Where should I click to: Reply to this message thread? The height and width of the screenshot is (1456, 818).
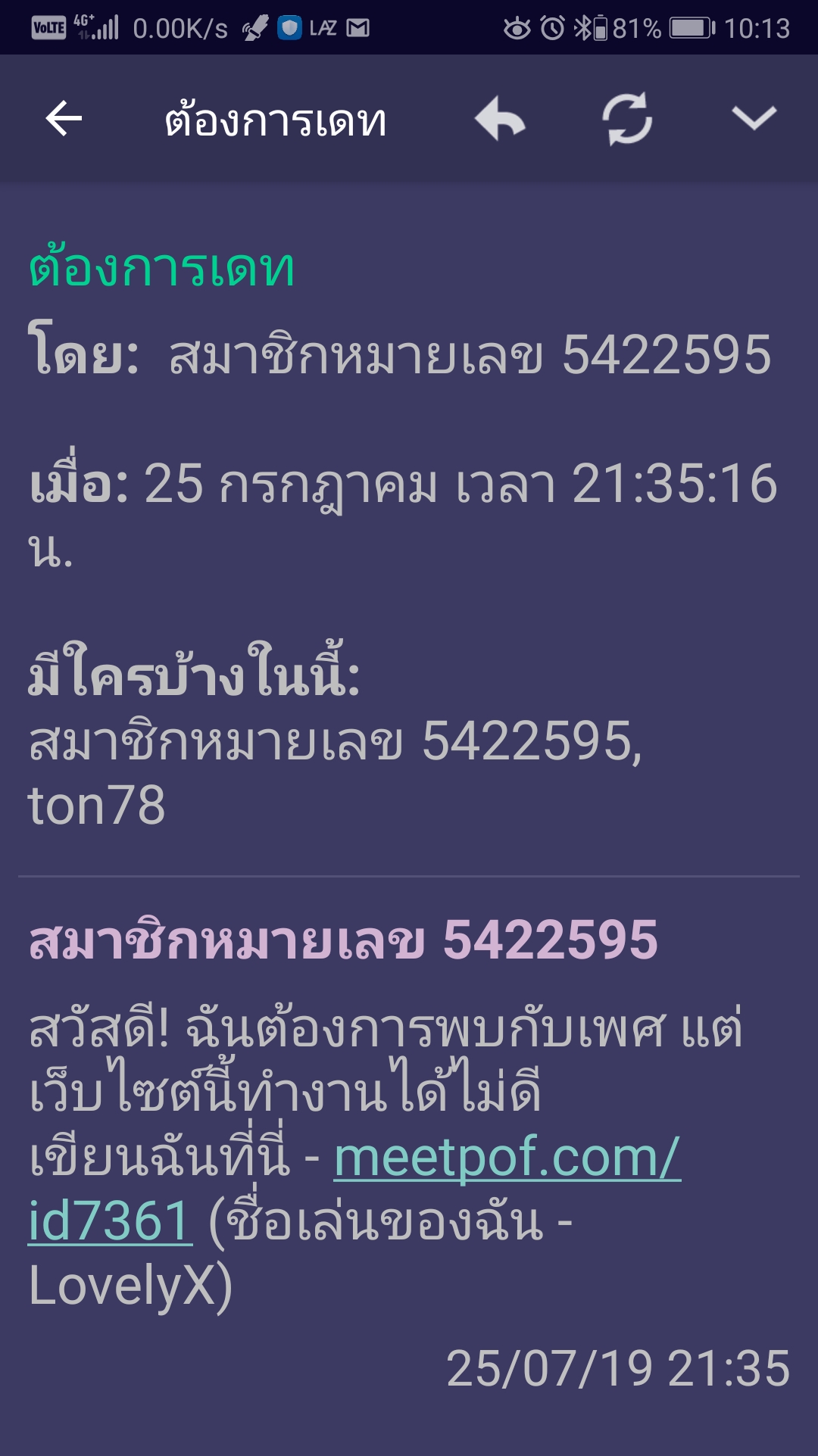500,119
